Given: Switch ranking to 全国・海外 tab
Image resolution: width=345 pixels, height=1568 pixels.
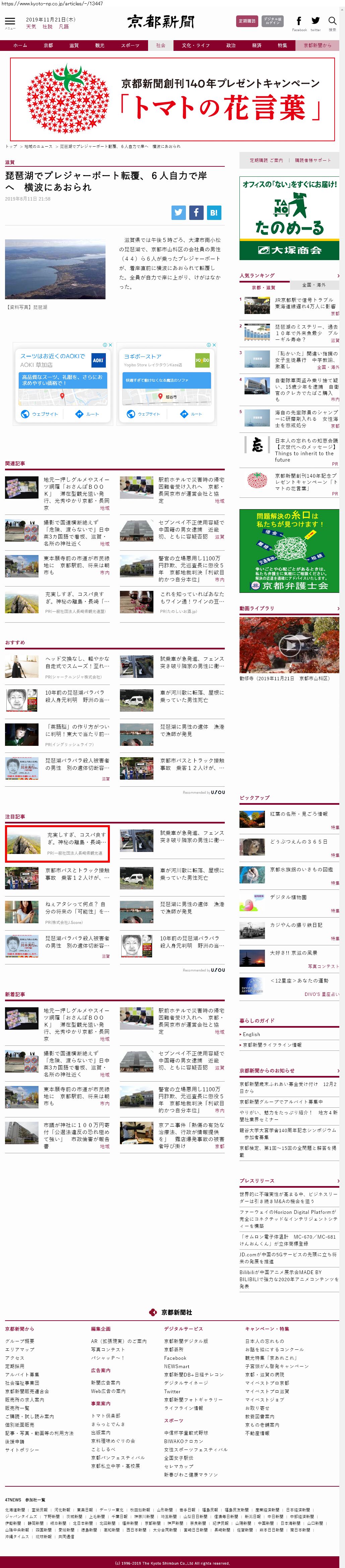Looking at the screenshot, I should coord(314,285).
